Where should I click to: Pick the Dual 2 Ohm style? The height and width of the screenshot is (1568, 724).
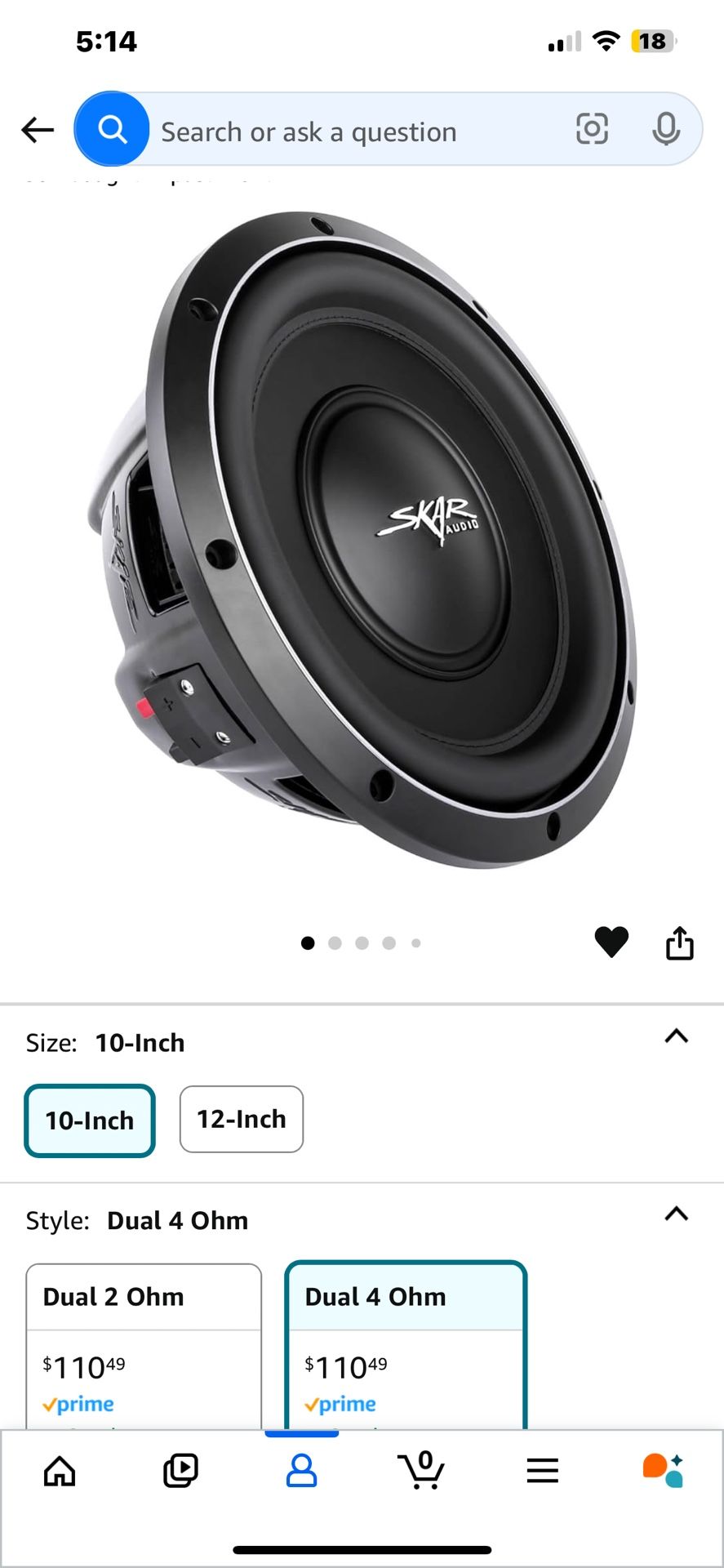point(144,1339)
